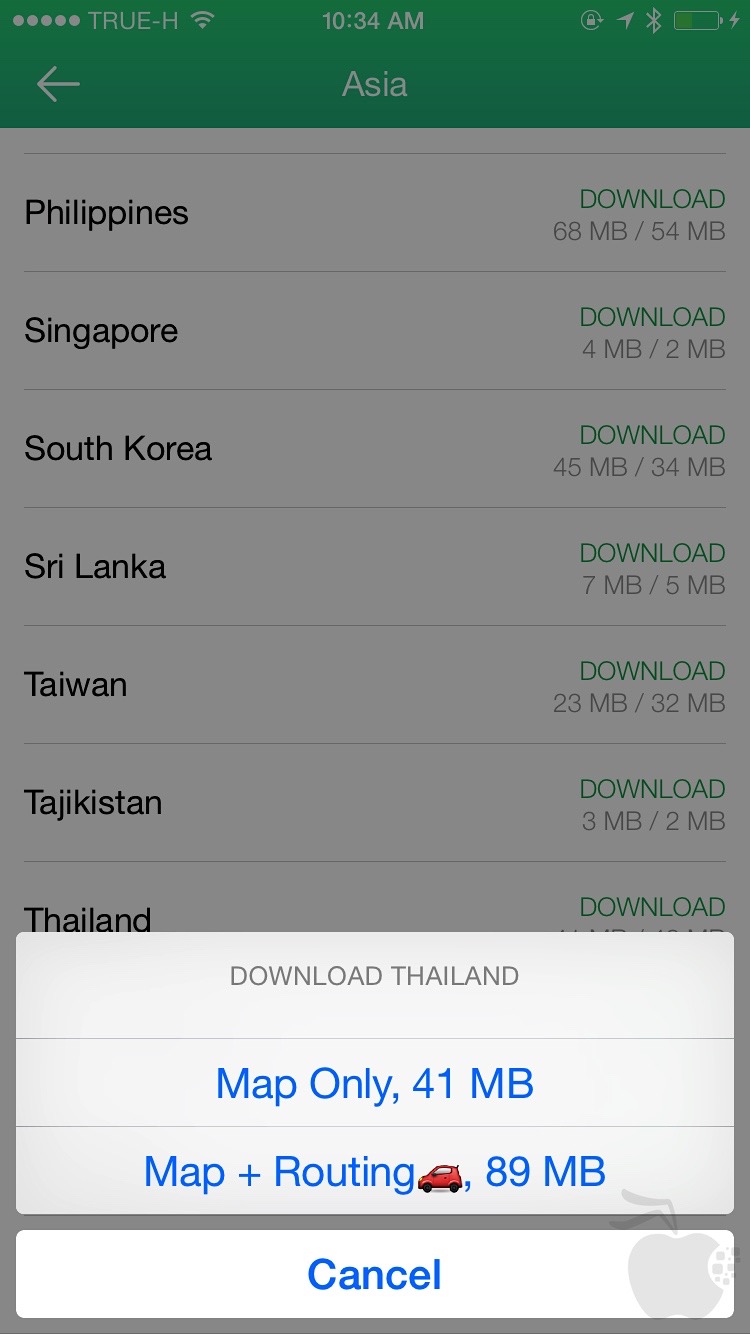
Task: Download the South Korea map
Action: point(651,436)
